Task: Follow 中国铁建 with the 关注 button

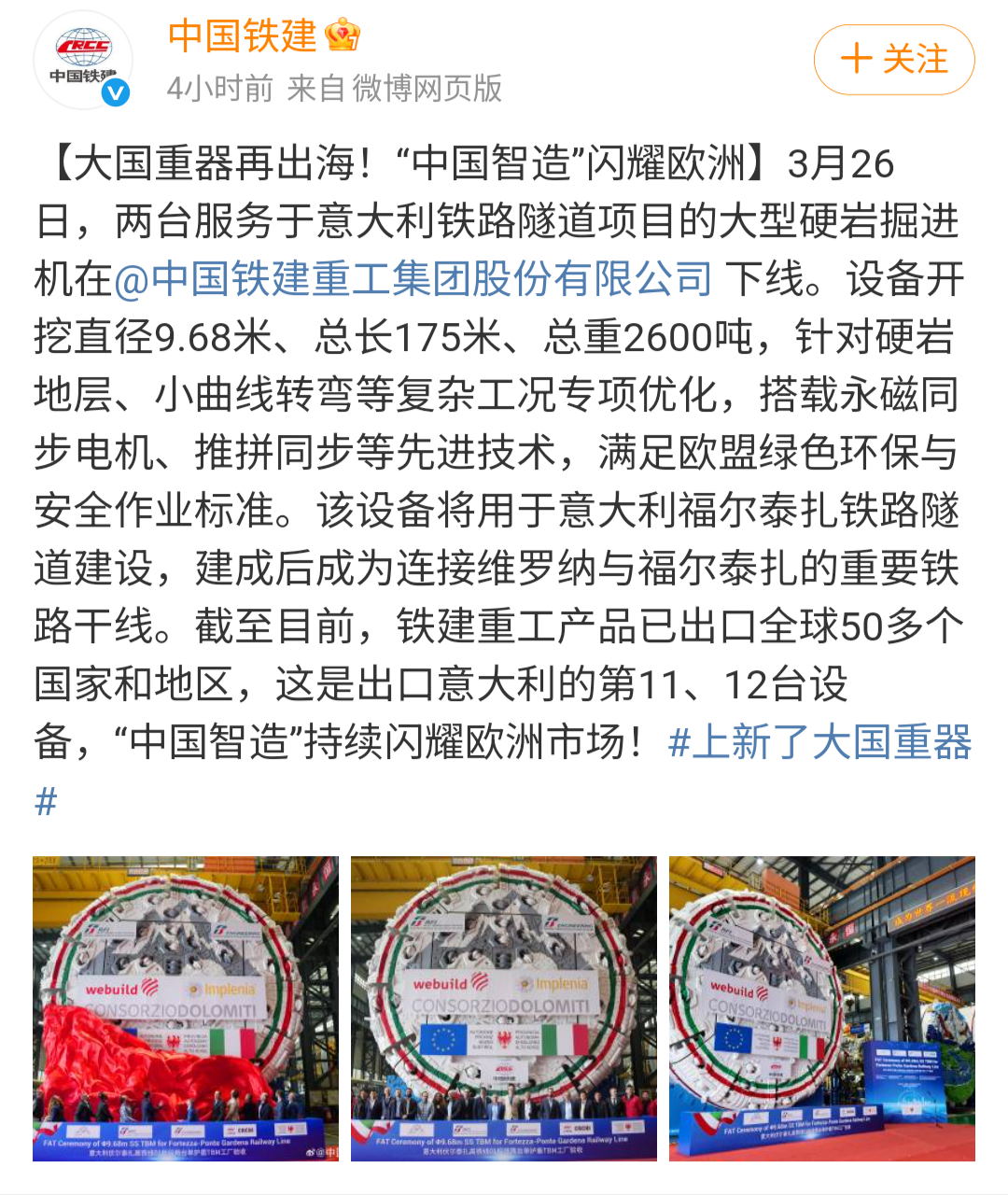Action: coord(893,60)
